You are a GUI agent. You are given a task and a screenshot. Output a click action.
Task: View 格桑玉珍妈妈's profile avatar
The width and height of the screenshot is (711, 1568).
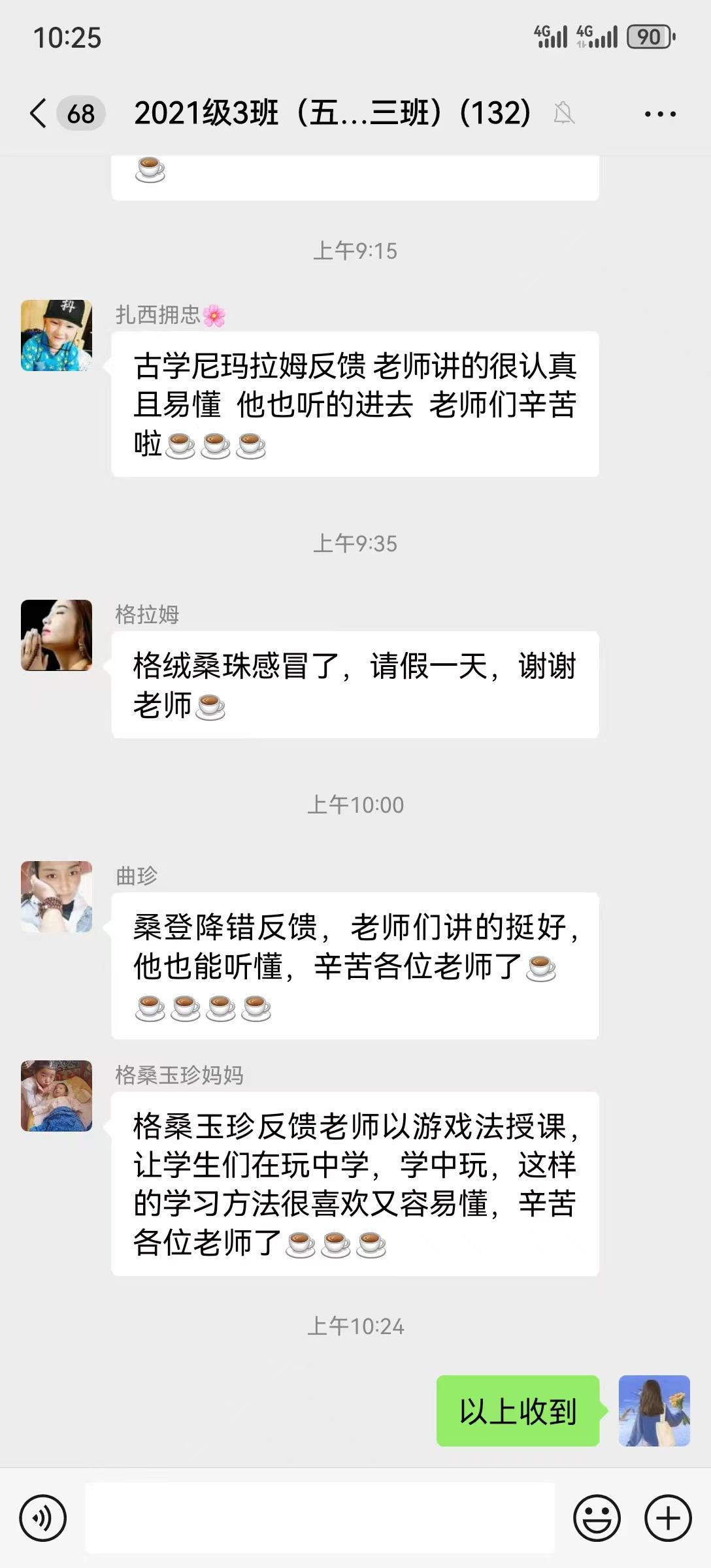[57, 1096]
